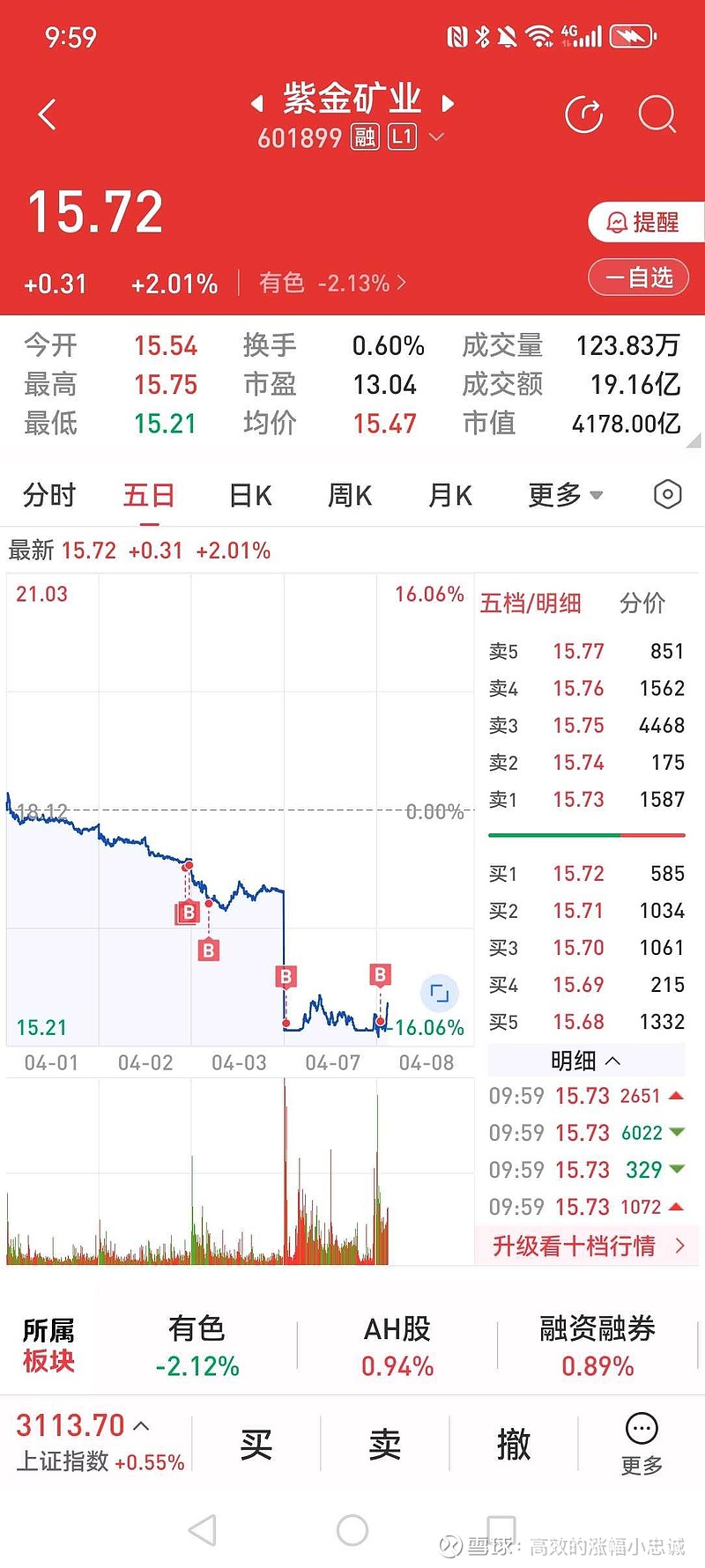Image resolution: width=705 pixels, height=1568 pixels.
Task: Remove from watchlist via 自选 button
Action: (x=639, y=277)
